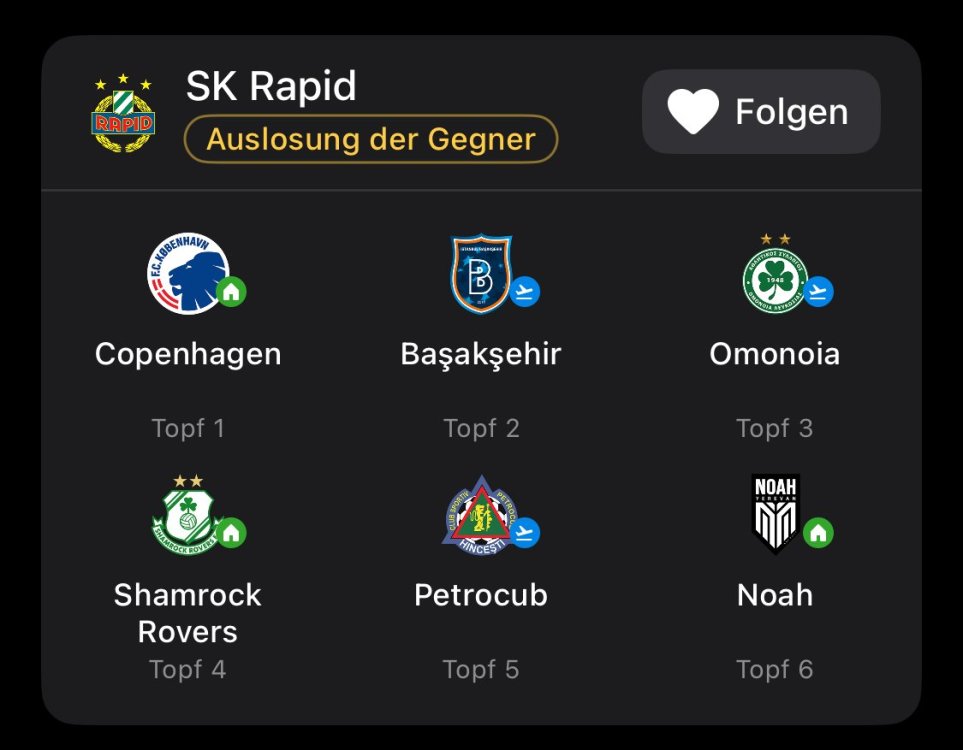Open the Copenhagen opponent tile
The image size is (963, 750).
pyautogui.click(x=188, y=330)
